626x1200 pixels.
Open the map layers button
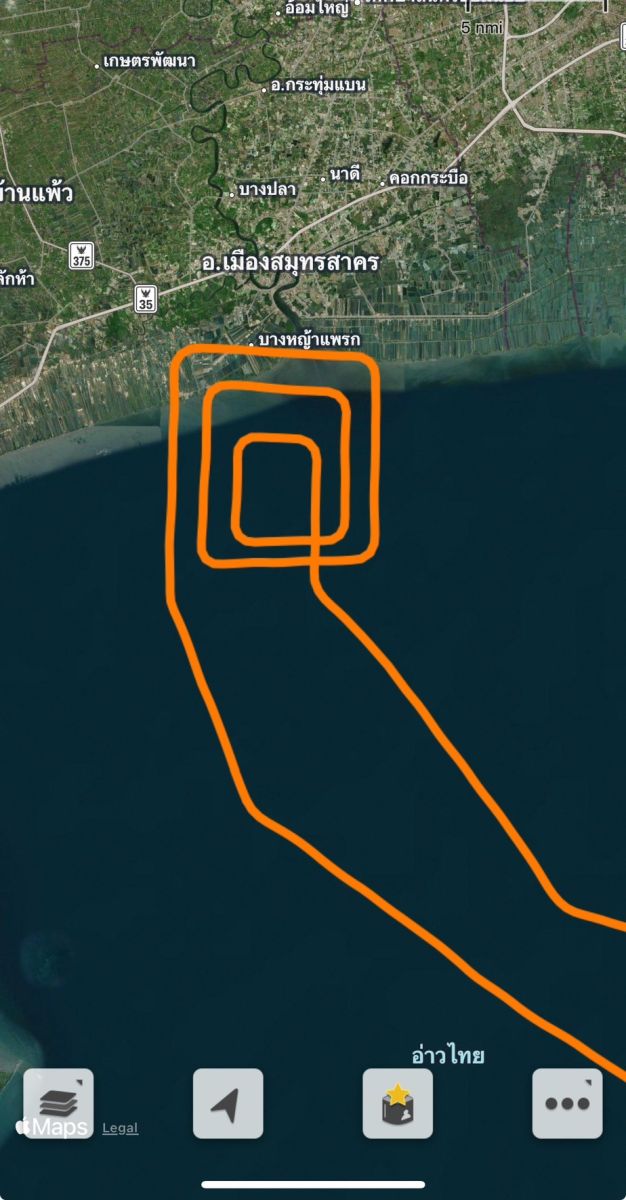click(x=58, y=1102)
